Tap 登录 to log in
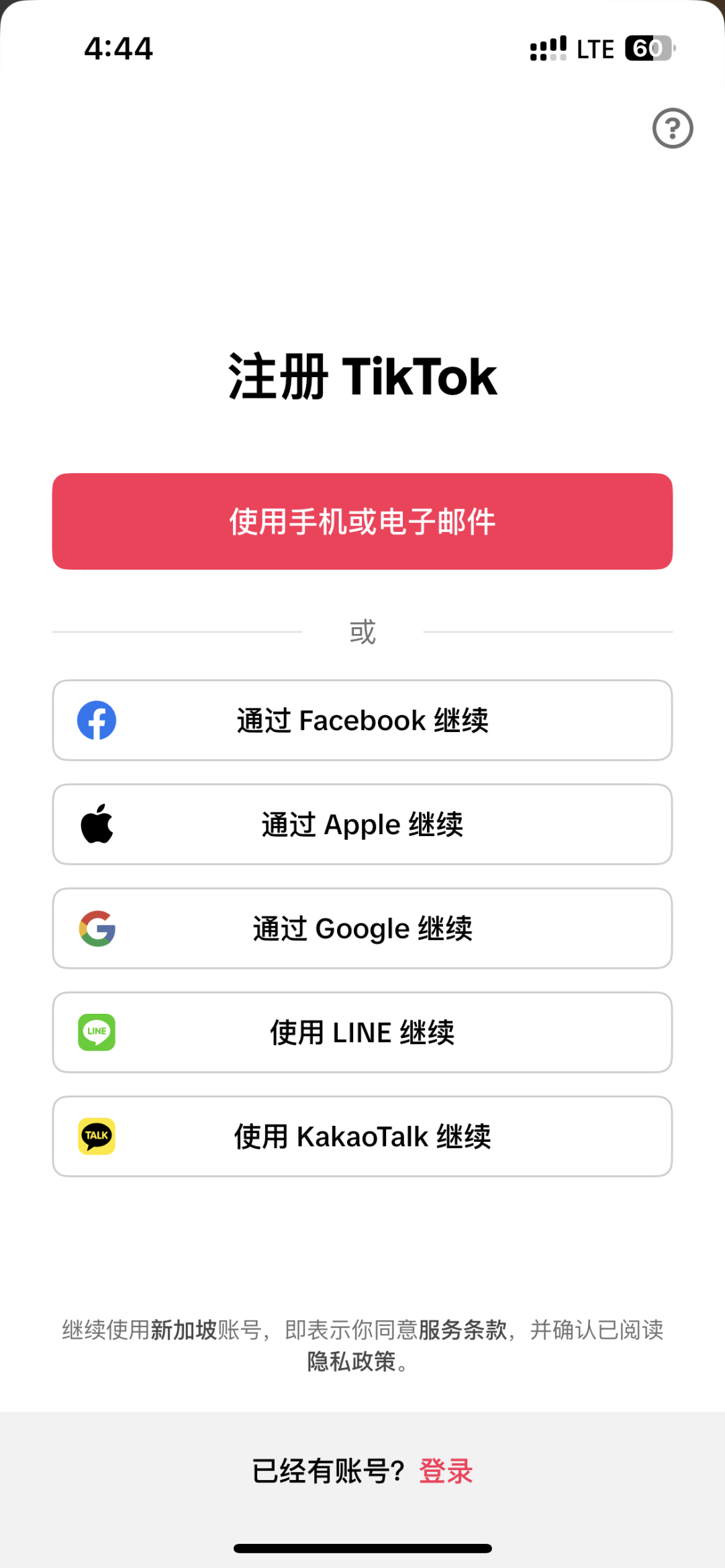This screenshot has width=725, height=1568. pos(446,1471)
